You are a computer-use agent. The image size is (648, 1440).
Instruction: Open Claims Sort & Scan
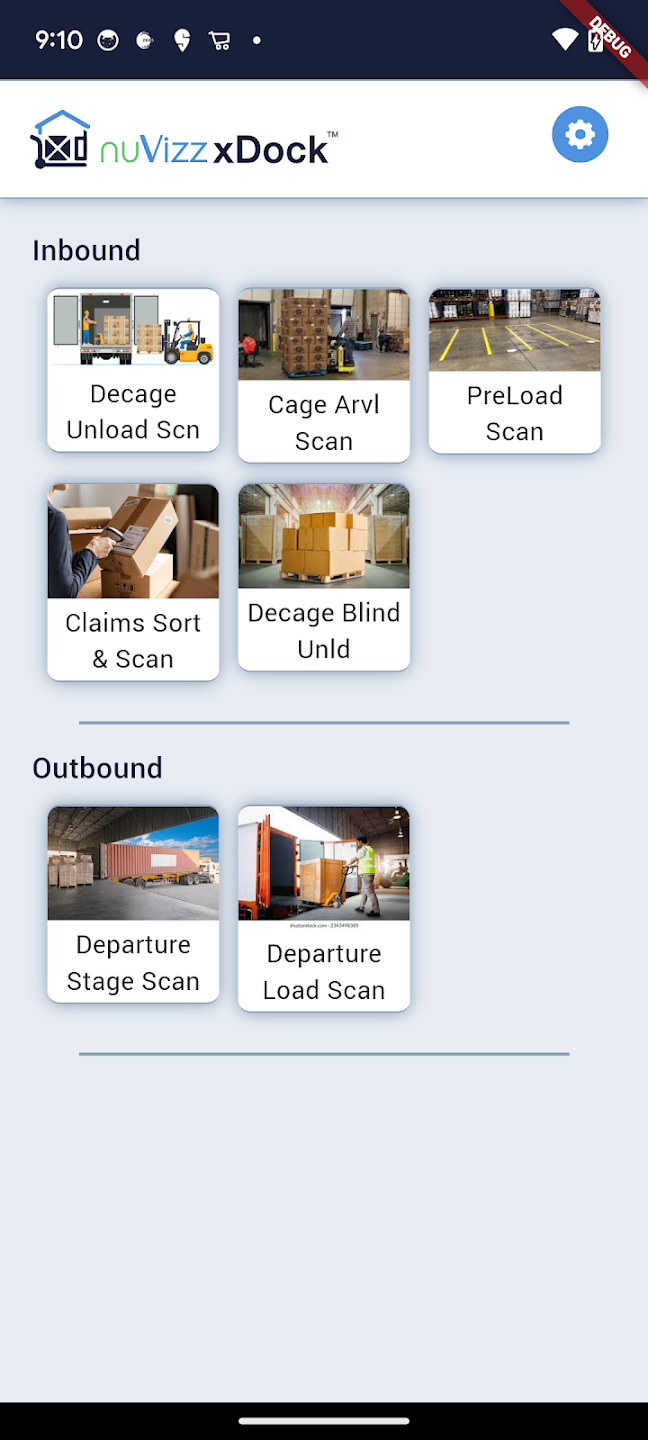tap(133, 582)
